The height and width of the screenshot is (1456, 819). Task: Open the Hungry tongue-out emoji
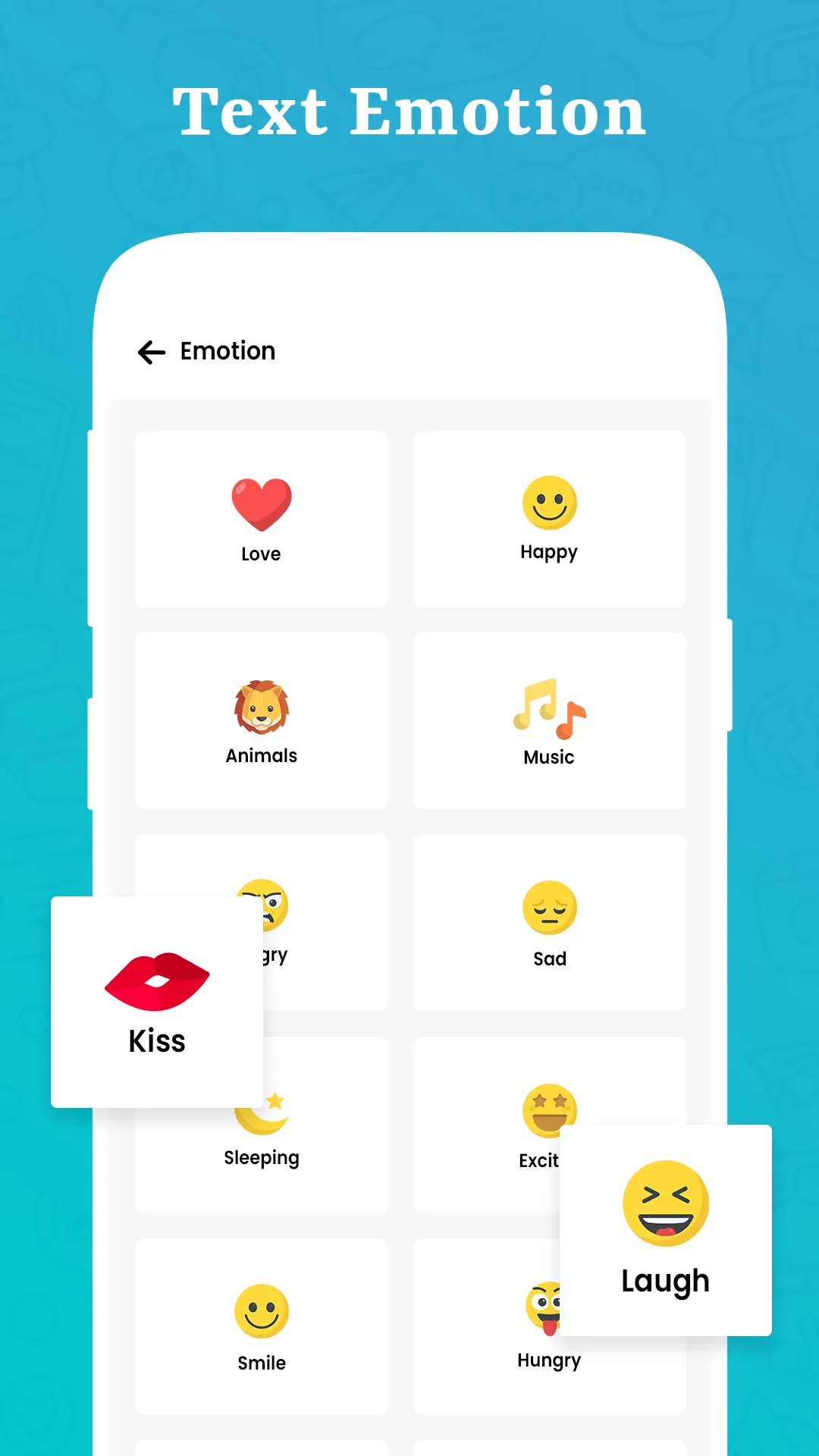coord(549,1308)
